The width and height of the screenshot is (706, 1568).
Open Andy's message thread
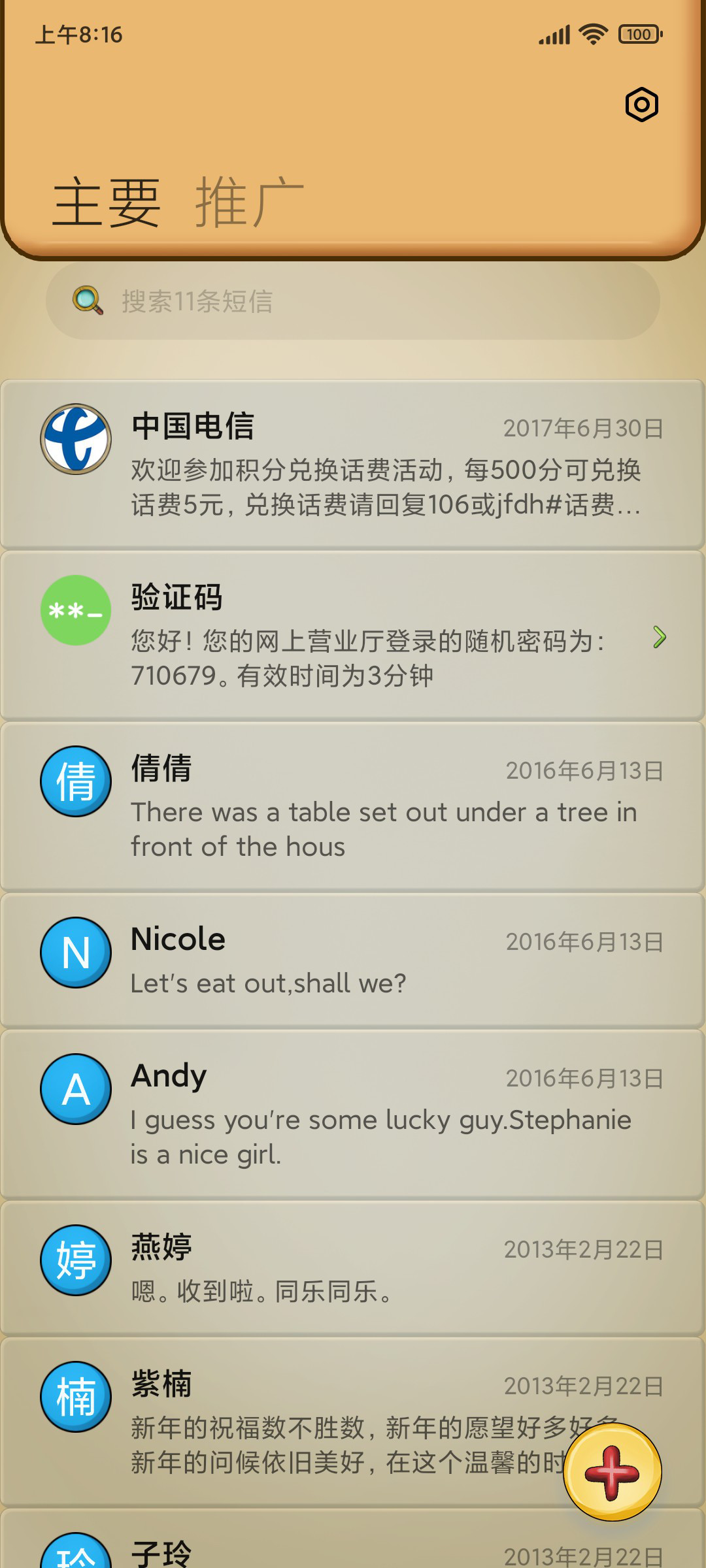pos(353,1115)
